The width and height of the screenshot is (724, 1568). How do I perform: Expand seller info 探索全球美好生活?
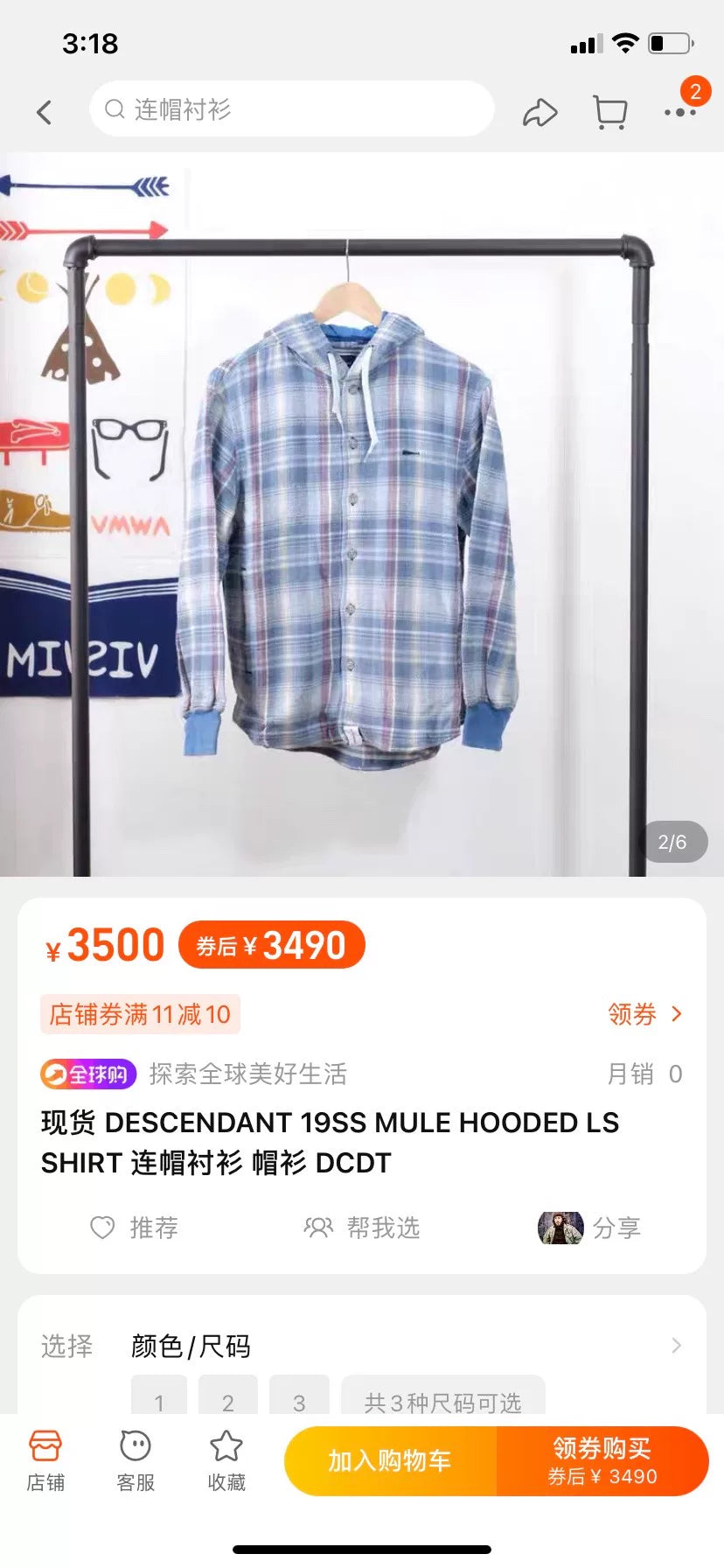coord(249,1074)
